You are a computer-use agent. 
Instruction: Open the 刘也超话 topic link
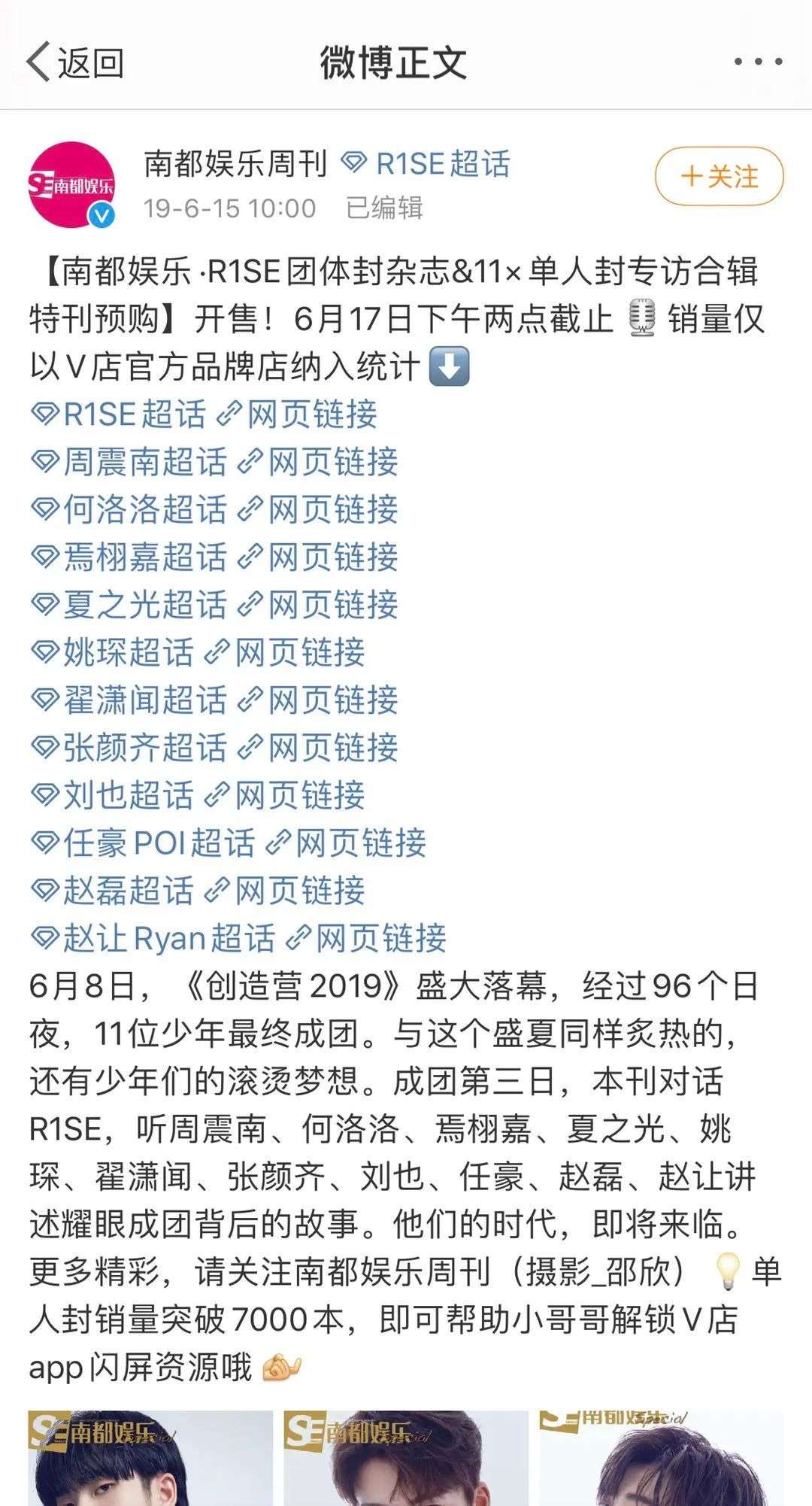tap(111, 794)
